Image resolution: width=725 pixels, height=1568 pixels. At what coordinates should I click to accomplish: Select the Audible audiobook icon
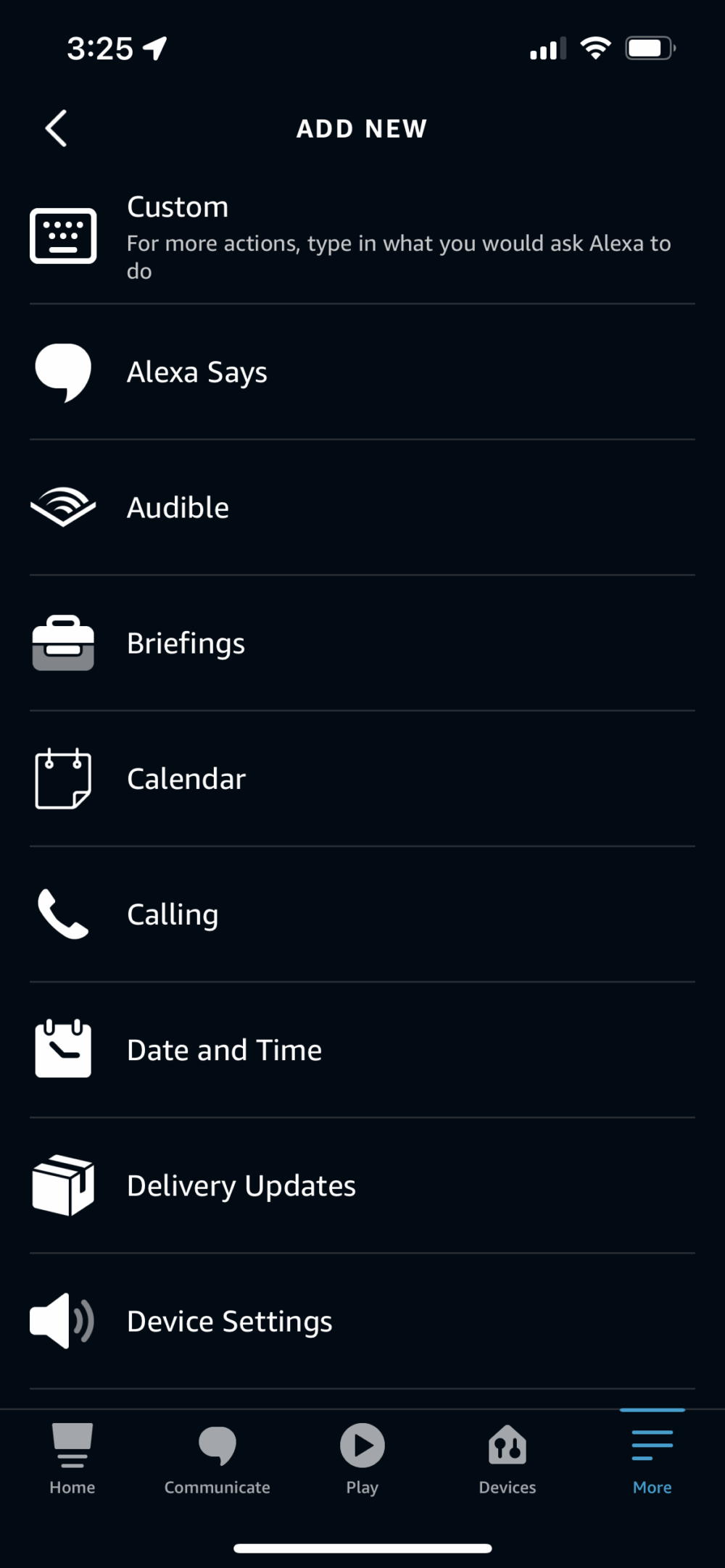(x=62, y=506)
